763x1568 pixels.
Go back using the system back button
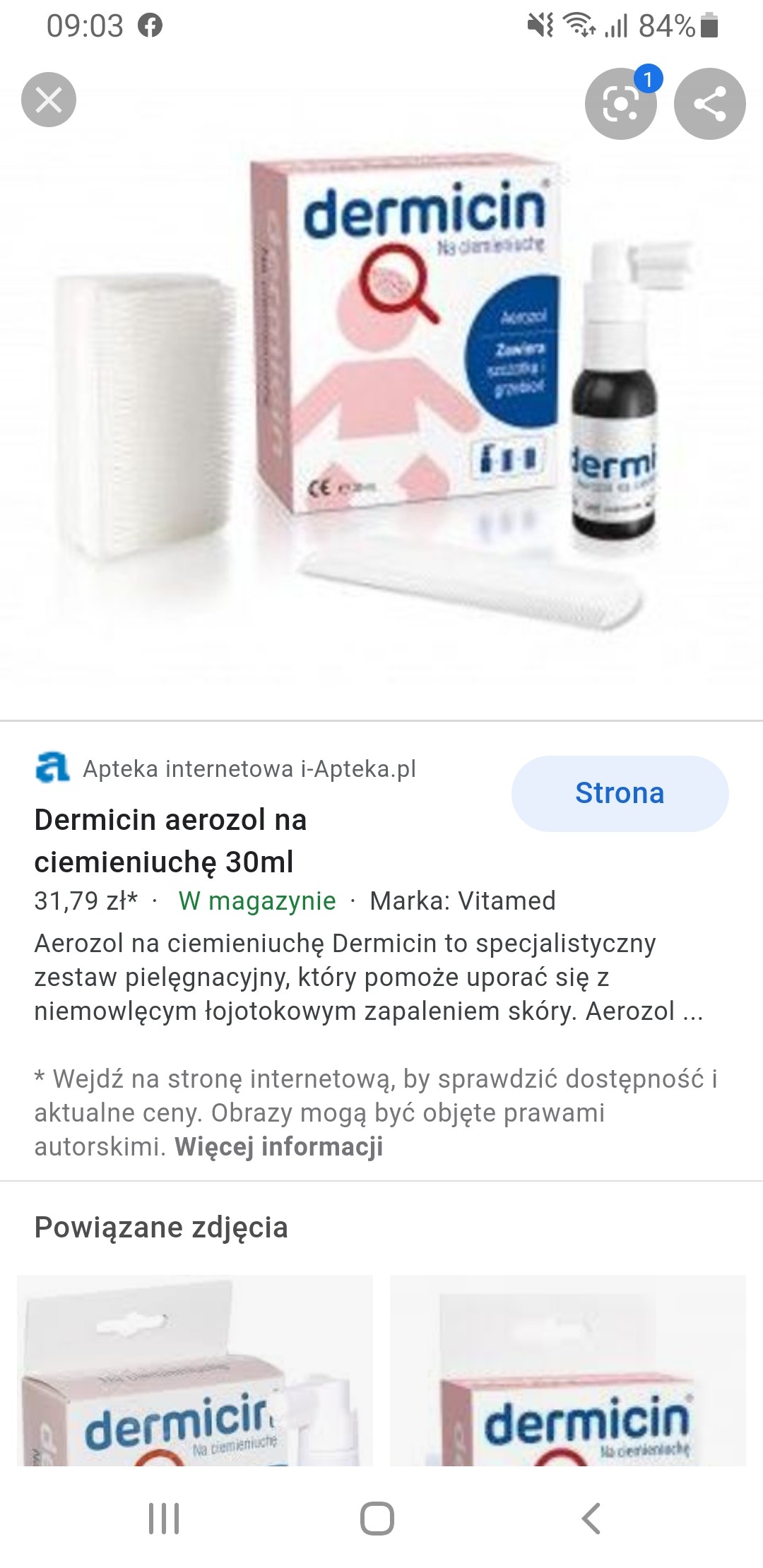[x=591, y=1519]
